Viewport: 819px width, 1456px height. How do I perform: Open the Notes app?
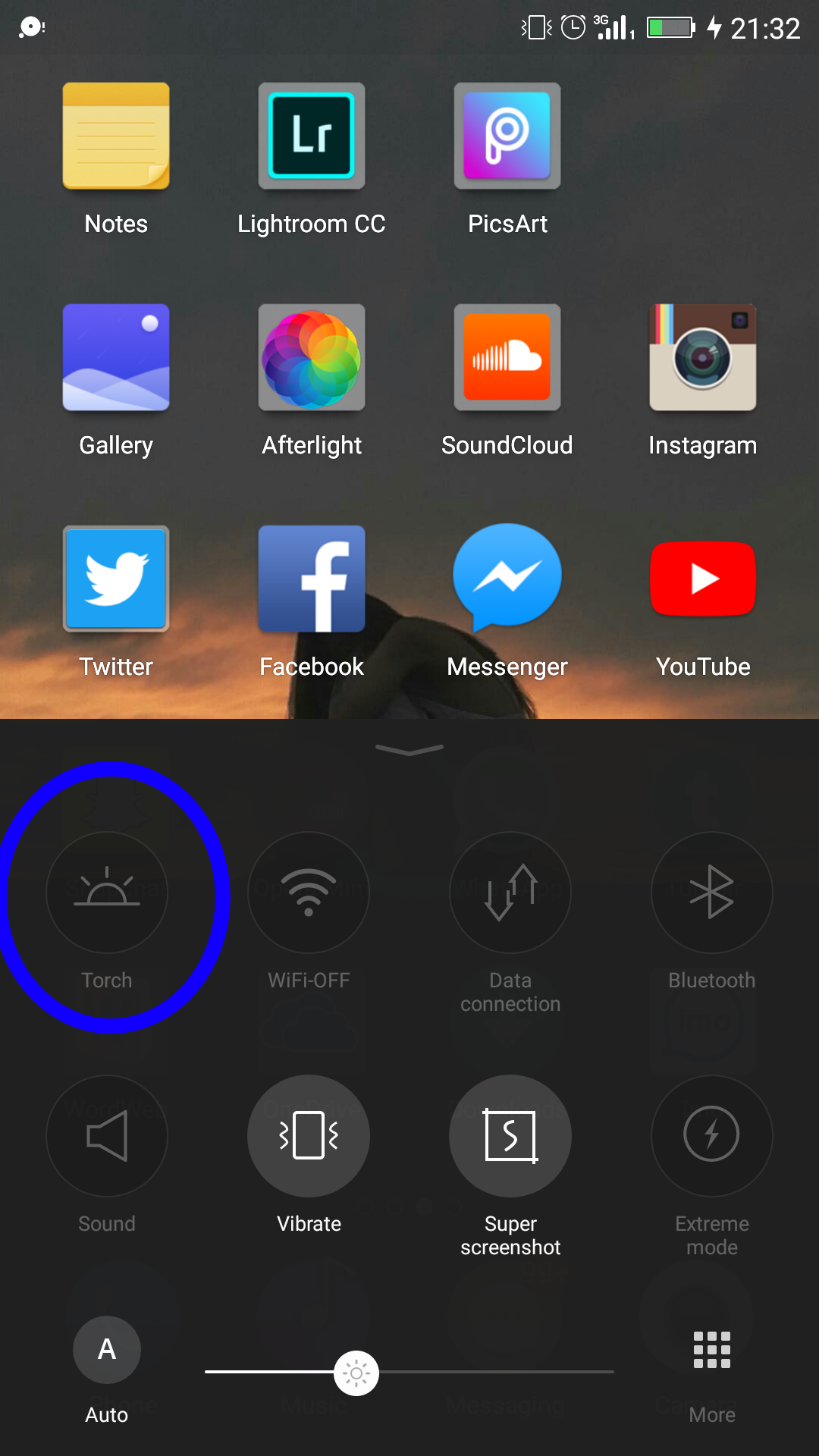click(115, 136)
